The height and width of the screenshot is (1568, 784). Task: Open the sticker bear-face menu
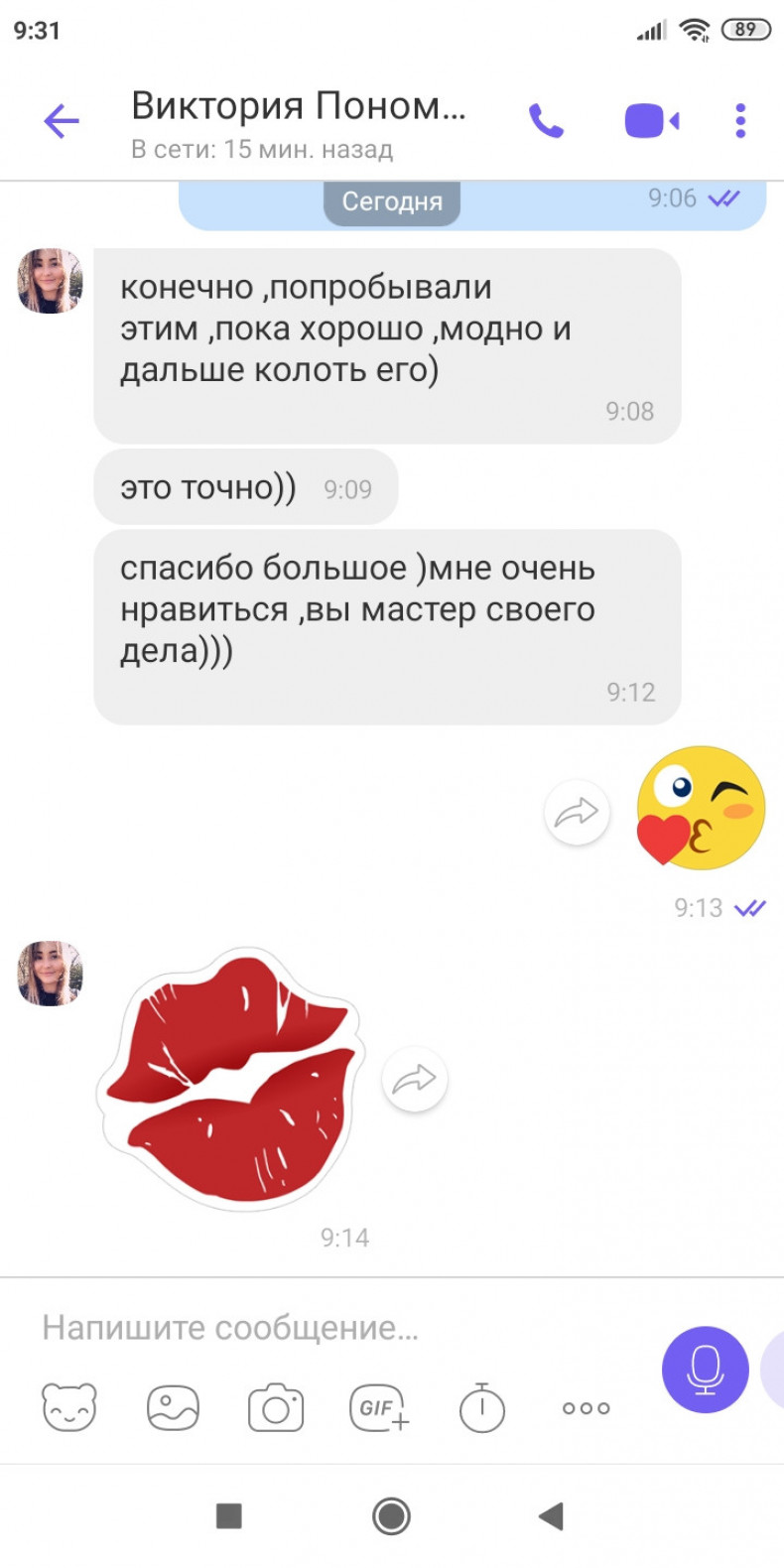click(x=69, y=1407)
